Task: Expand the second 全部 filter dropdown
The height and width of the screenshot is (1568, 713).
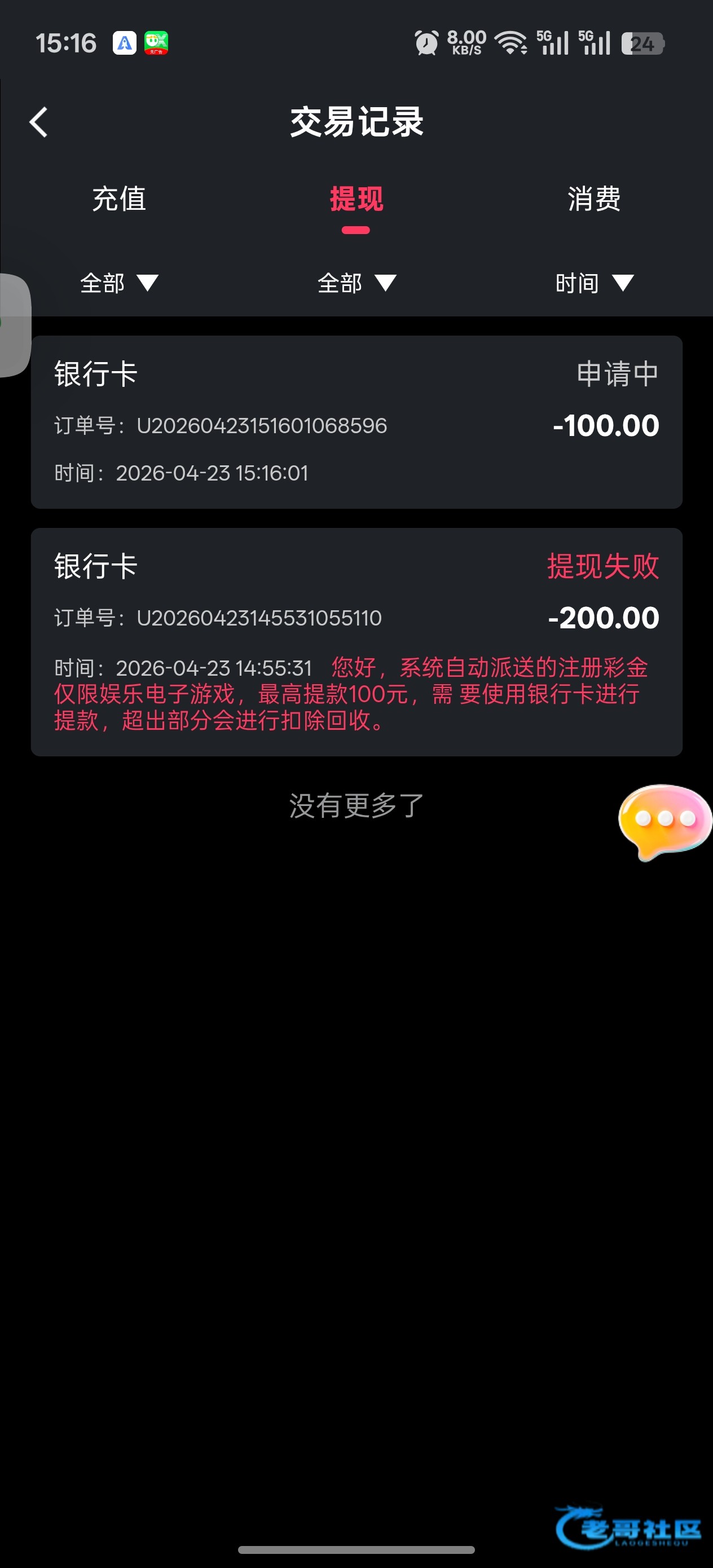Action: click(x=356, y=283)
